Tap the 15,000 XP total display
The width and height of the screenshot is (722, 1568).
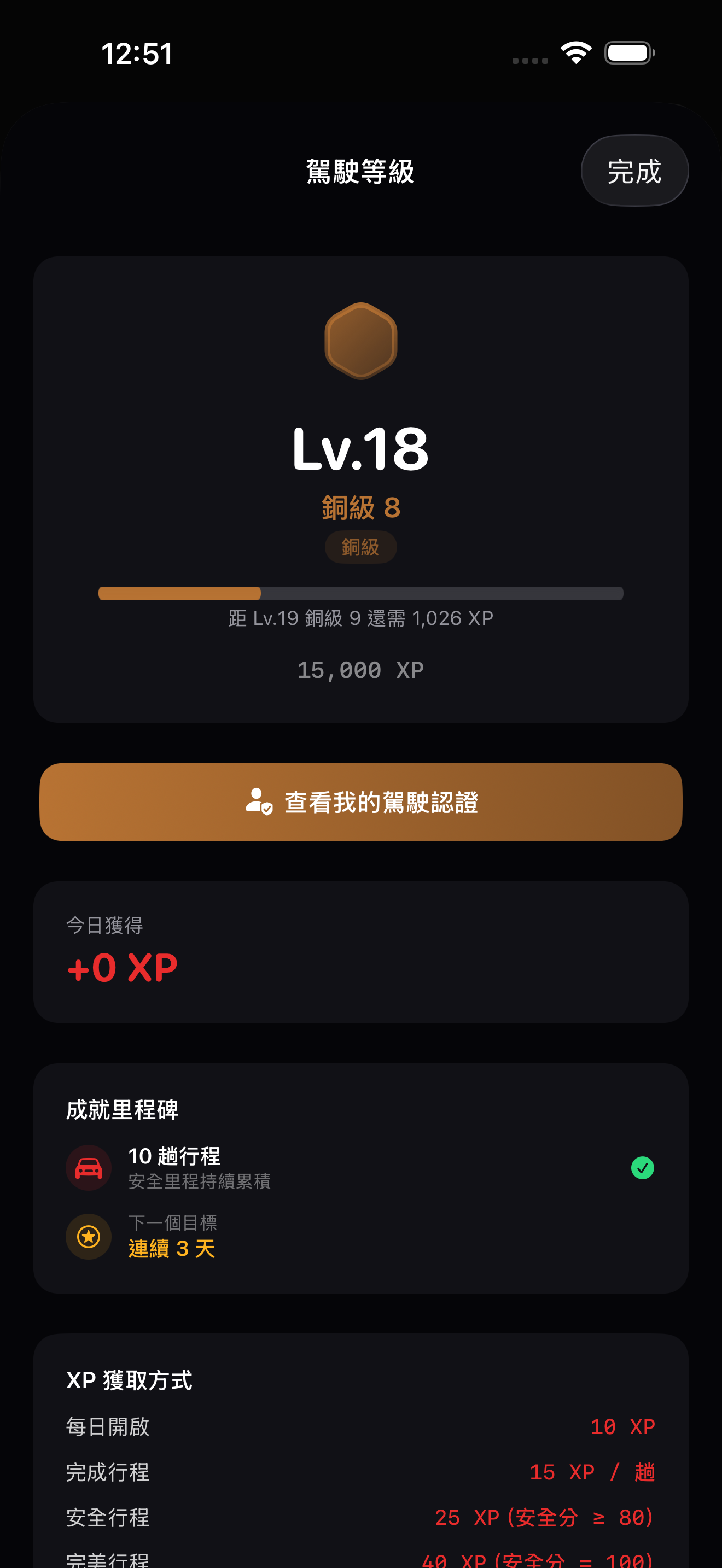tap(360, 669)
